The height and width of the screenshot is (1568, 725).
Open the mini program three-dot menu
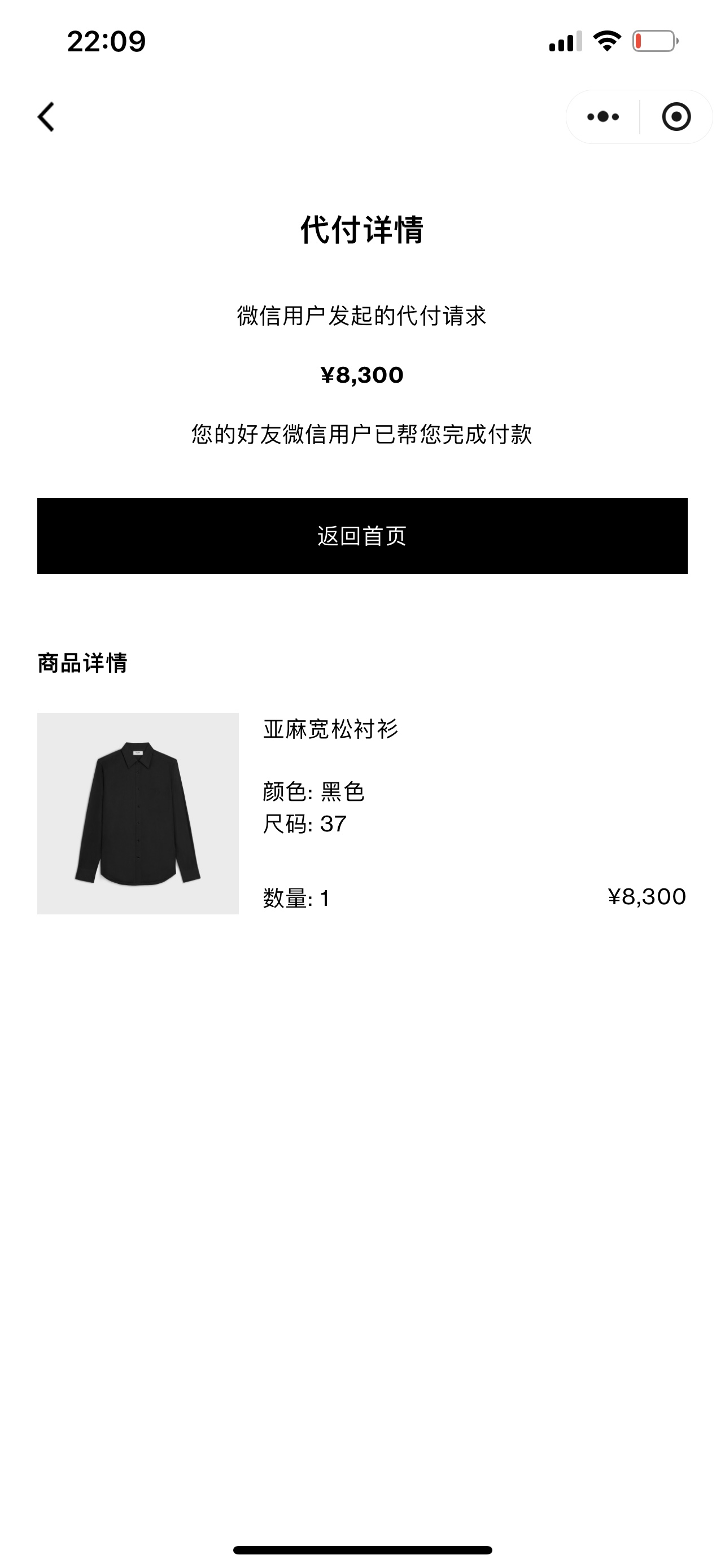pyautogui.click(x=602, y=117)
